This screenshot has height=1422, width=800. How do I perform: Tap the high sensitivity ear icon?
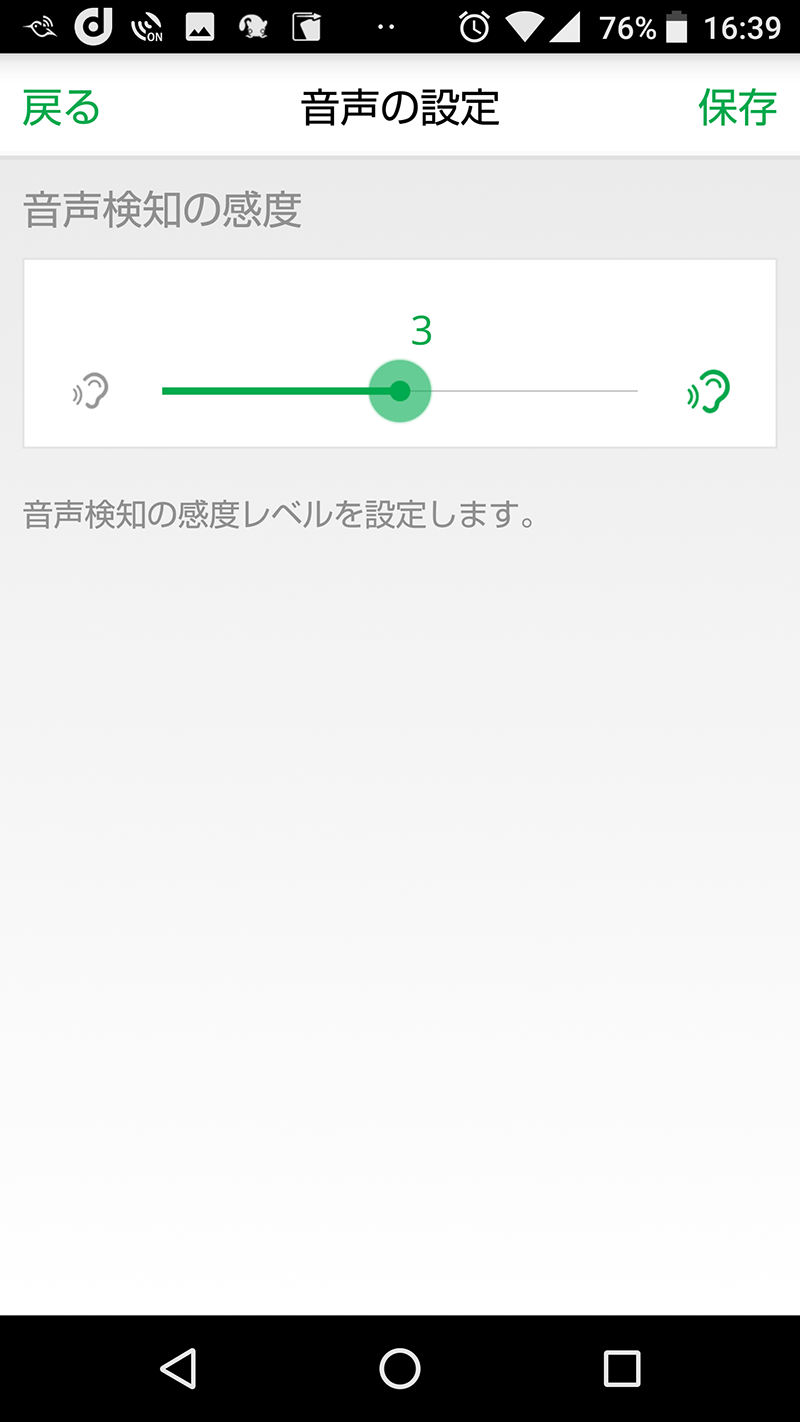[x=709, y=391]
